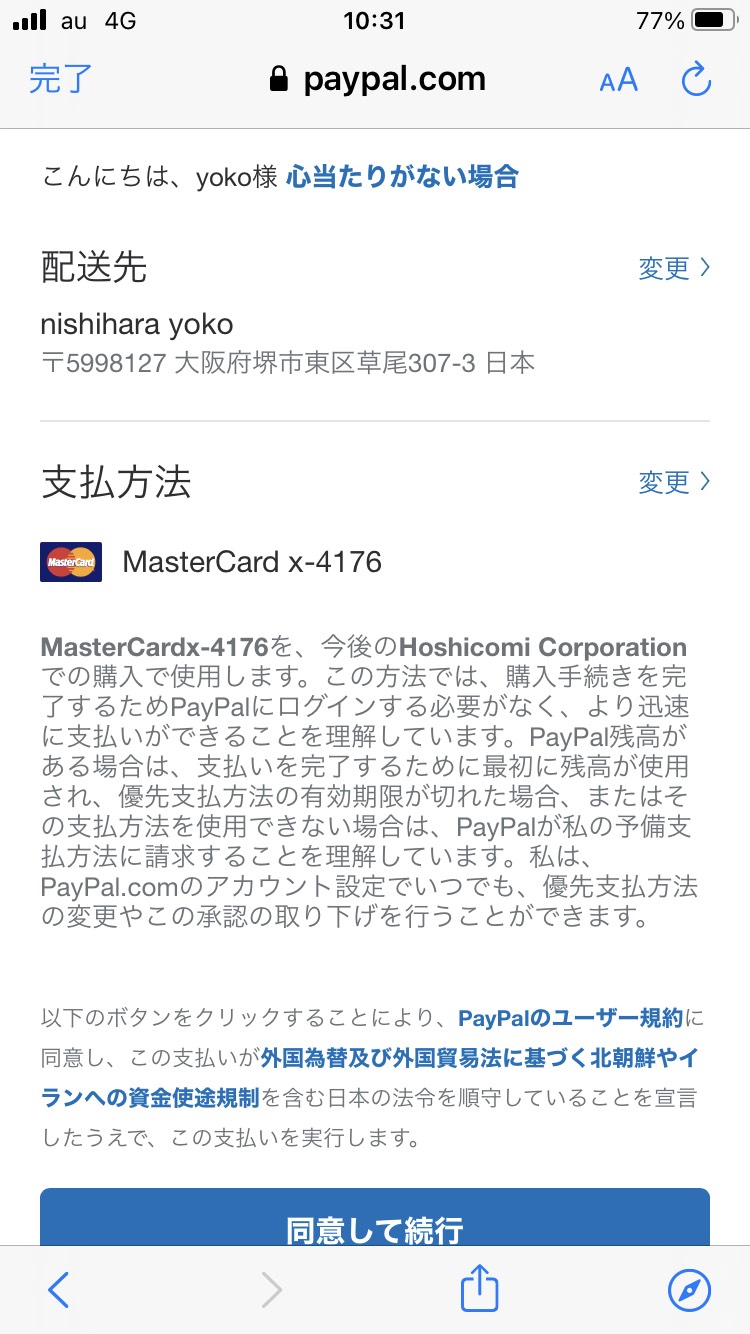Tap the 同意して続行 button

(375, 1217)
